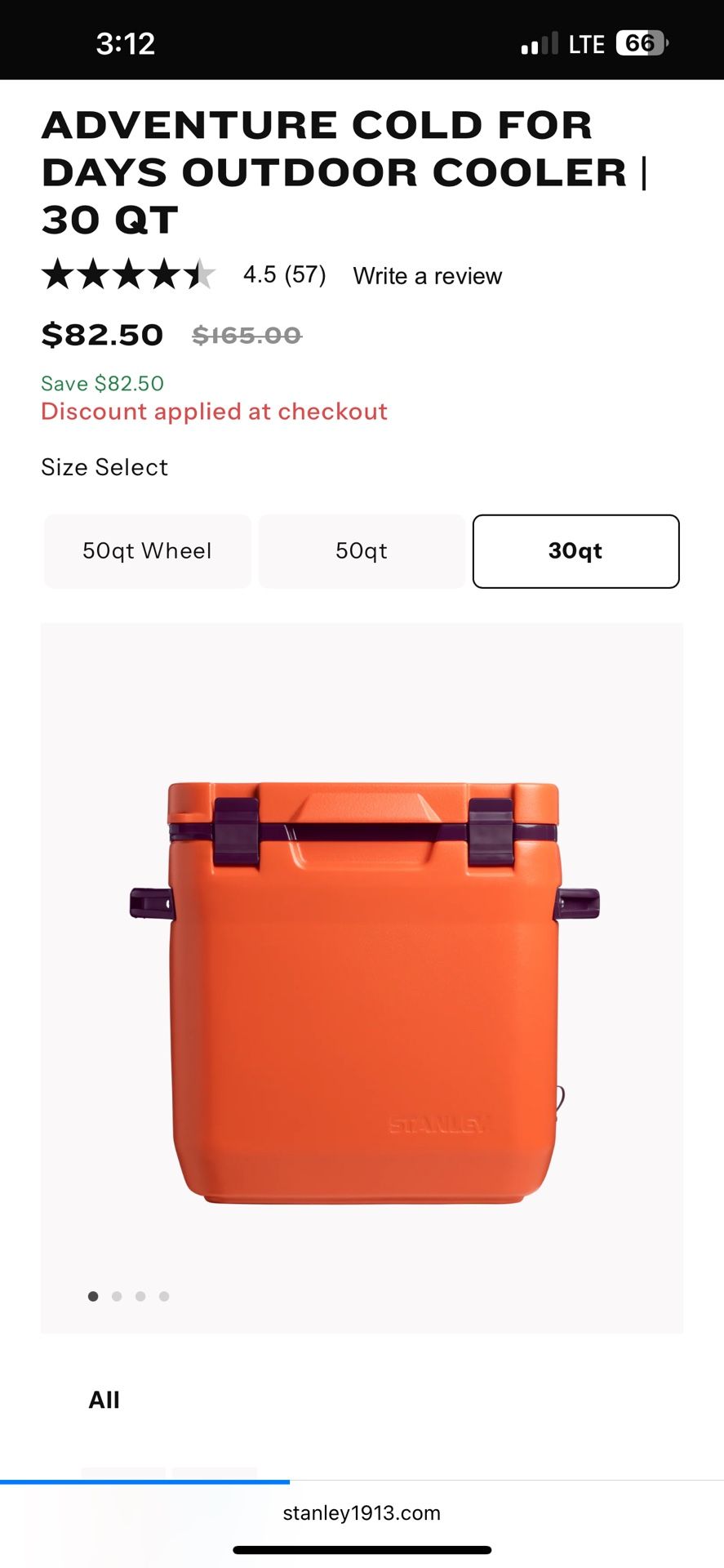The image size is (724, 1568).
Task: Tap the Write a review link
Action: tap(427, 276)
